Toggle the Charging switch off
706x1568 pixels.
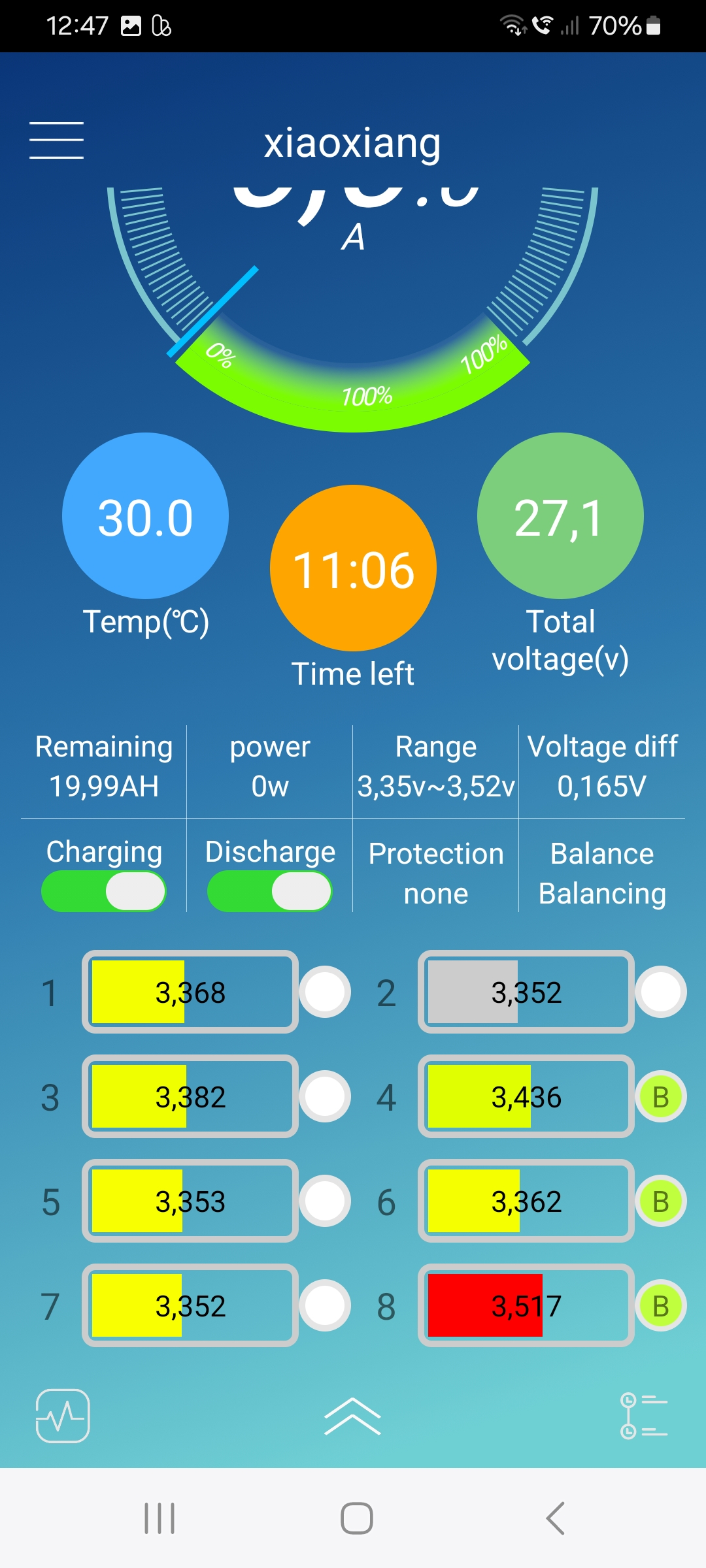tap(104, 891)
